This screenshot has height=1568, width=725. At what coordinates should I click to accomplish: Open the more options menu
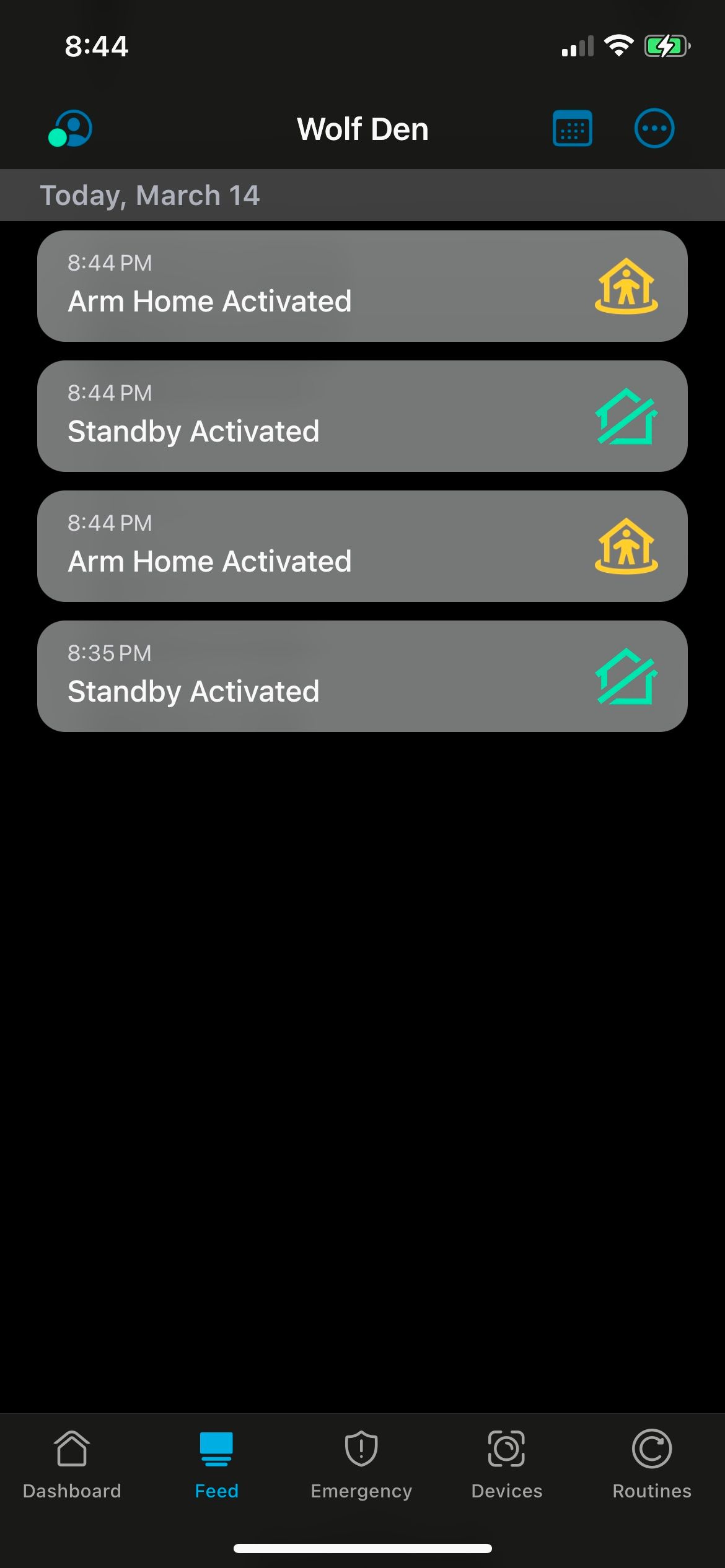click(654, 129)
